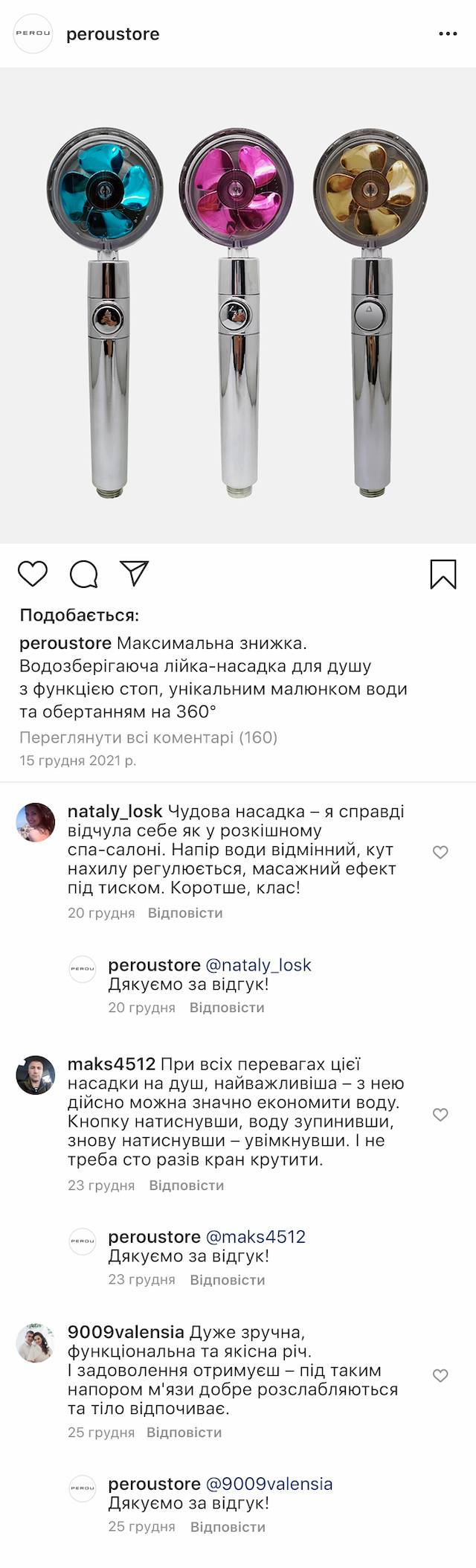Like nataly_losk's comment
The width and height of the screenshot is (476, 1568).
click(x=440, y=852)
